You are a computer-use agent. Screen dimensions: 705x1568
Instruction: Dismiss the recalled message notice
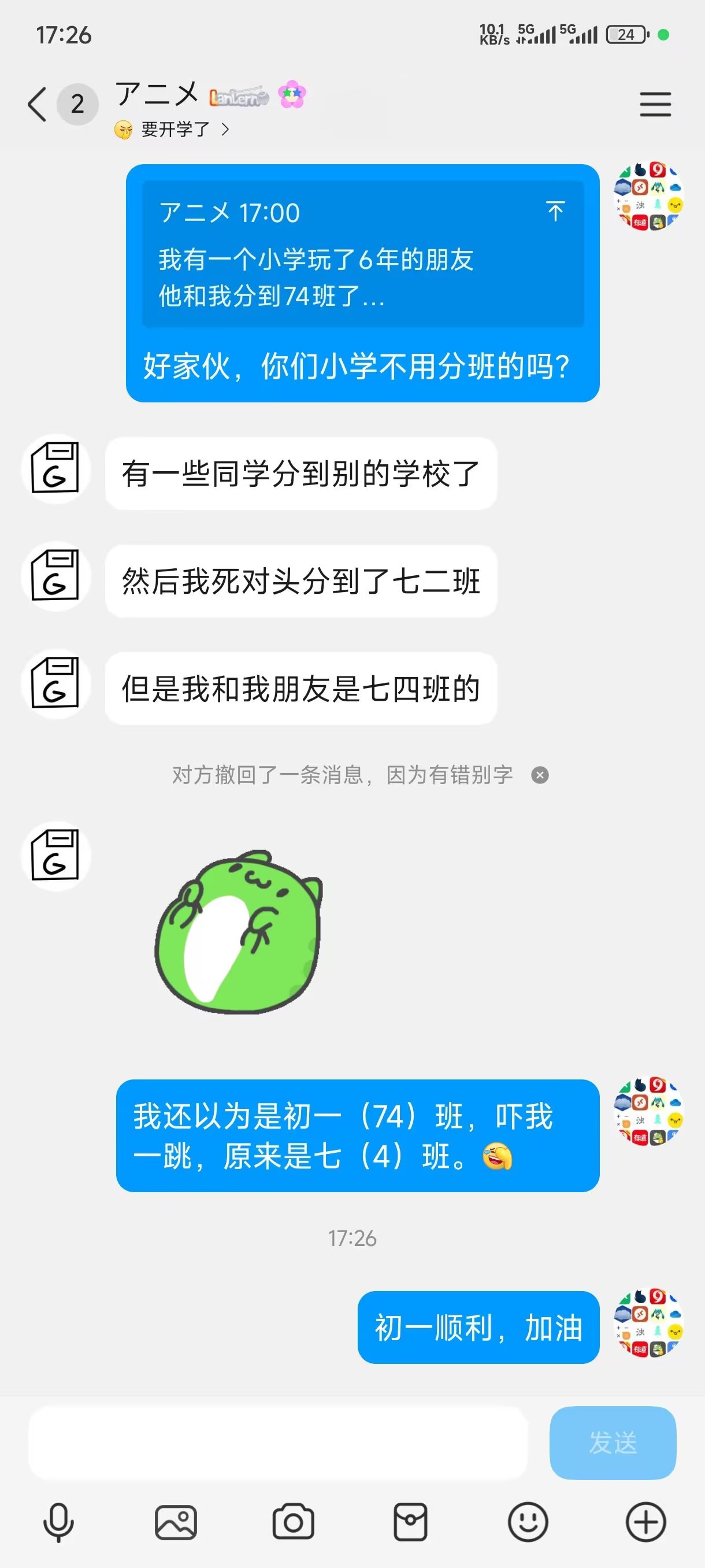540,775
